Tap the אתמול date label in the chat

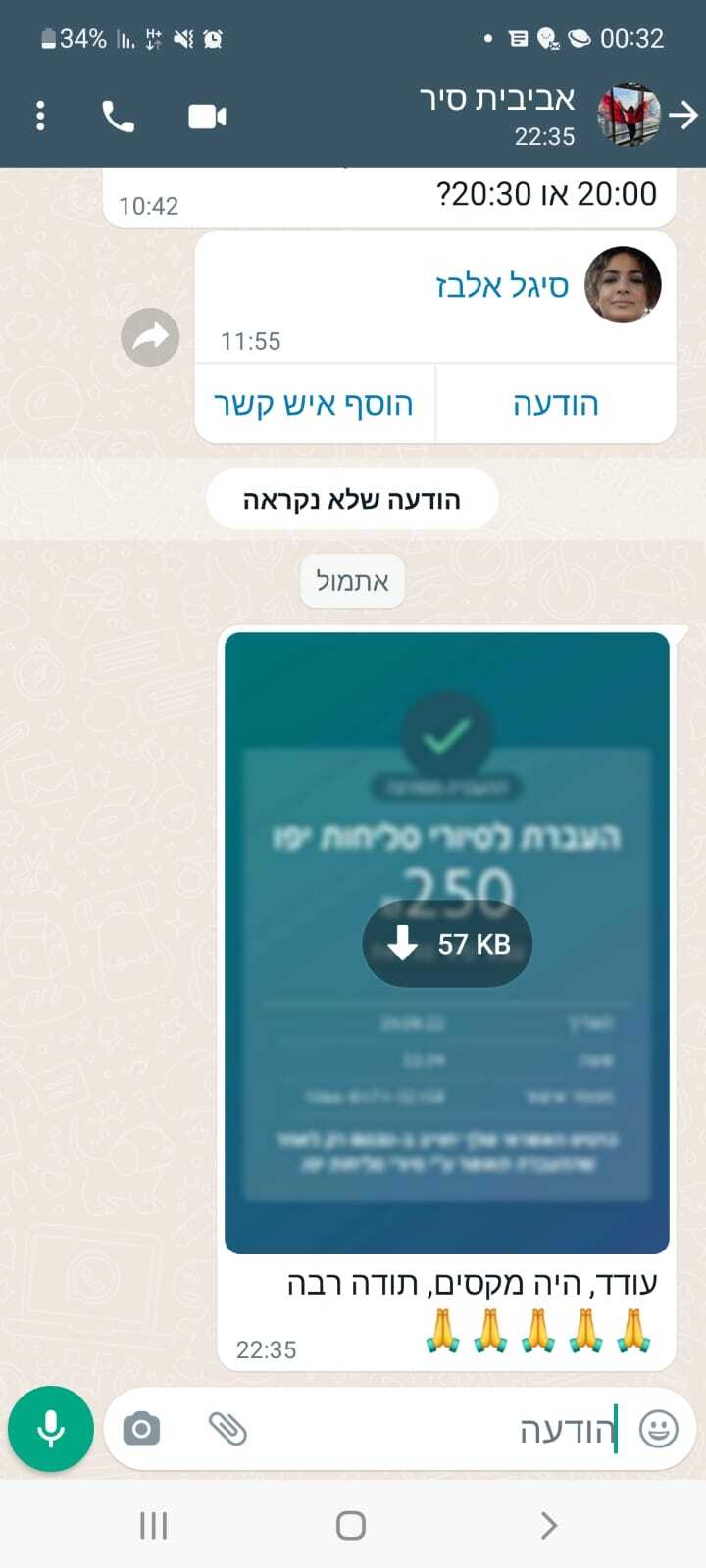tap(351, 580)
